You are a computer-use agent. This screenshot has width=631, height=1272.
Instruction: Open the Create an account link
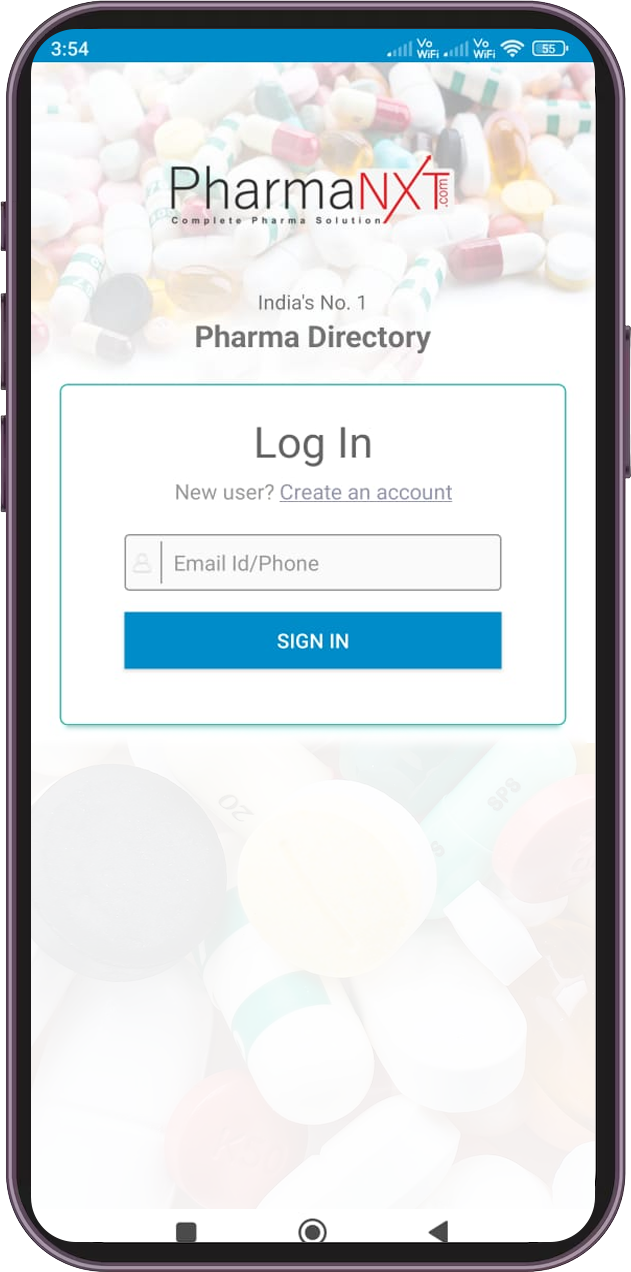(366, 492)
